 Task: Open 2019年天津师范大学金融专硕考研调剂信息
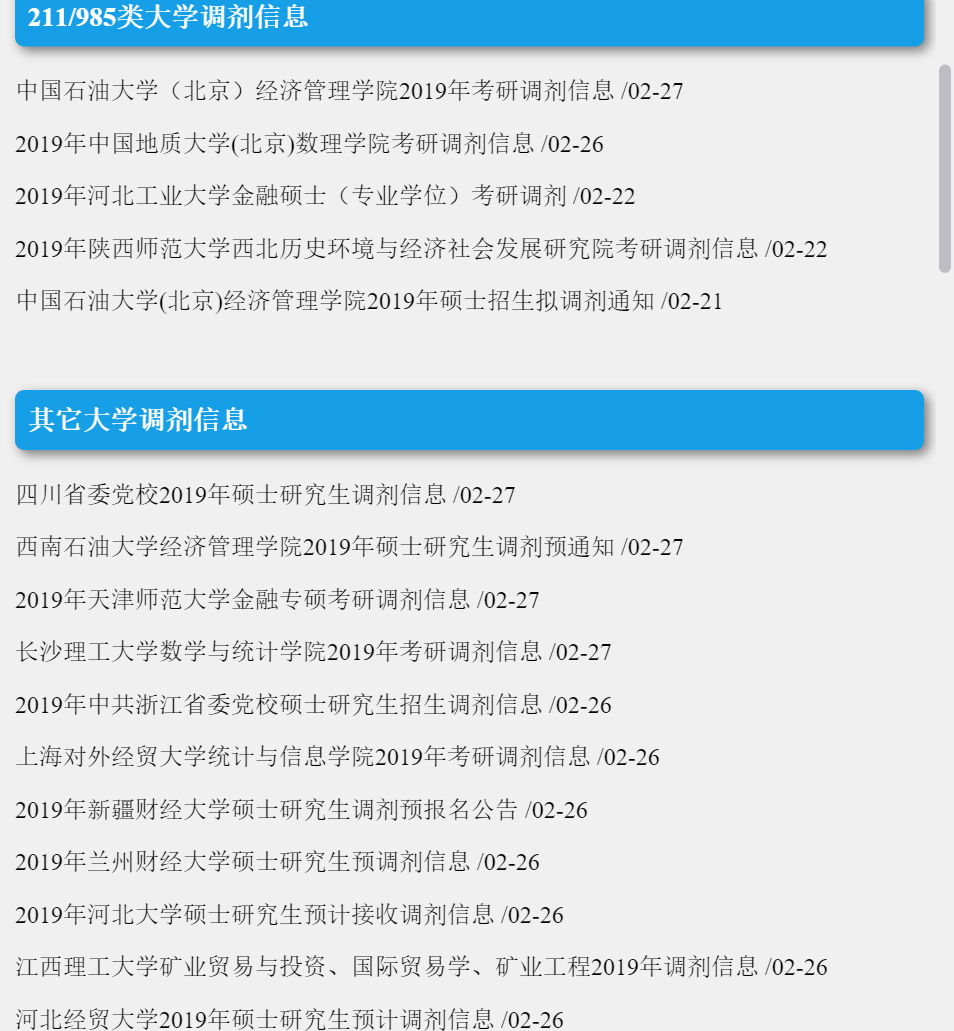242,600
